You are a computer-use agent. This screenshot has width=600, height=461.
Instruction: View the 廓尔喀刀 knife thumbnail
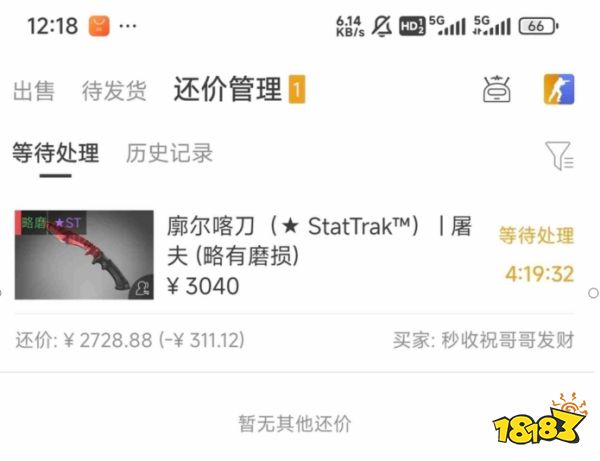click(x=84, y=255)
